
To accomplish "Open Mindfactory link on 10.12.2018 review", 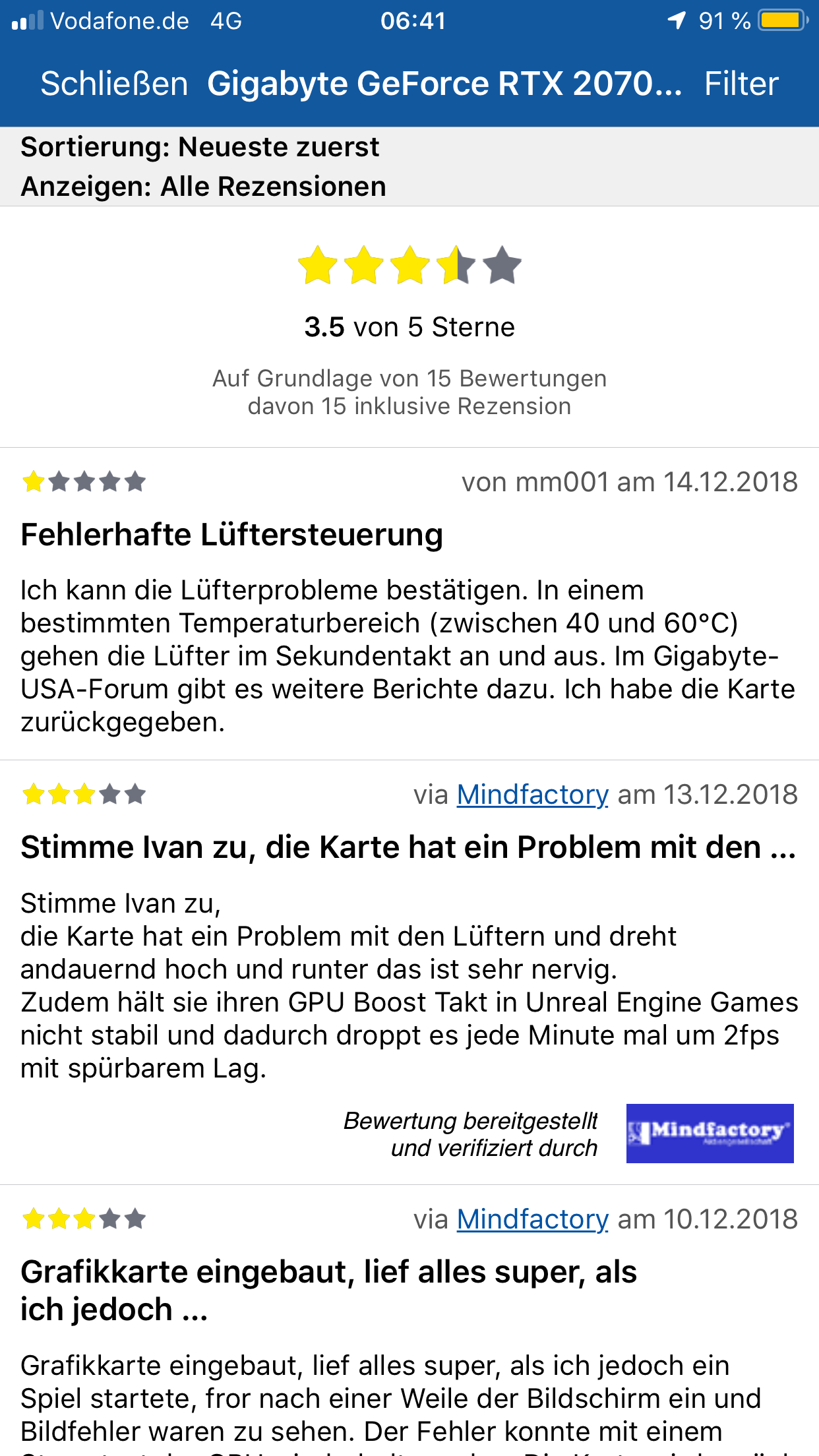I will pyautogui.click(x=533, y=1219).
